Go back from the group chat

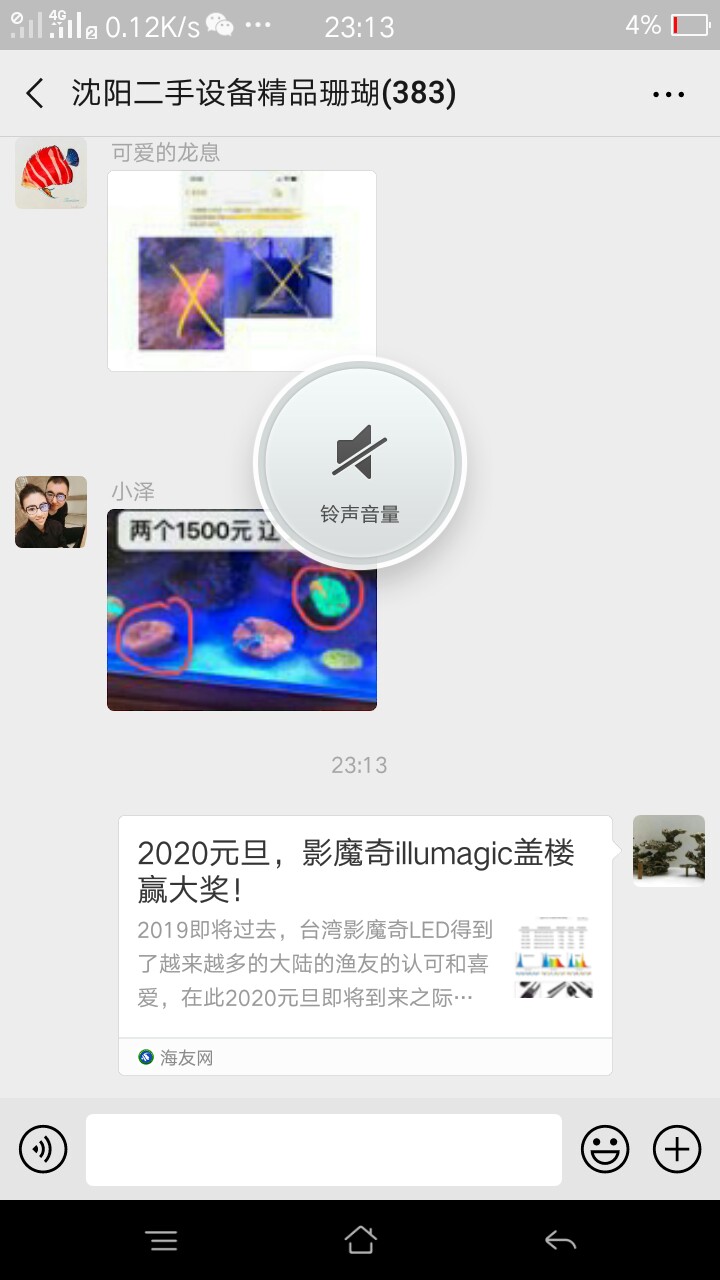click(35, 94)
